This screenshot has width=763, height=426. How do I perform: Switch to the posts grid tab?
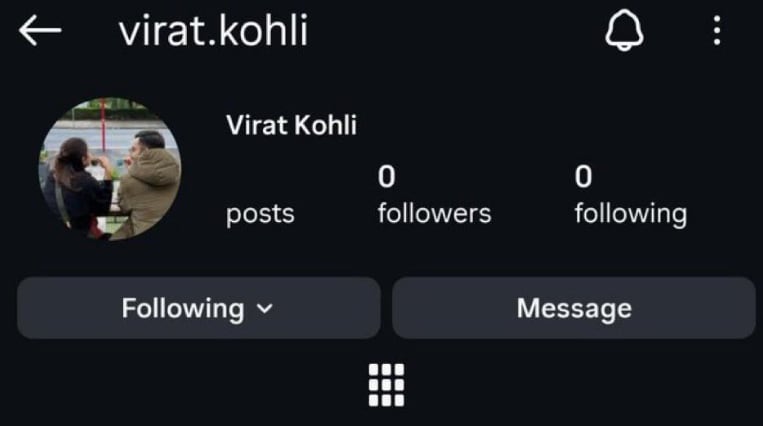[x=386, y=385]
